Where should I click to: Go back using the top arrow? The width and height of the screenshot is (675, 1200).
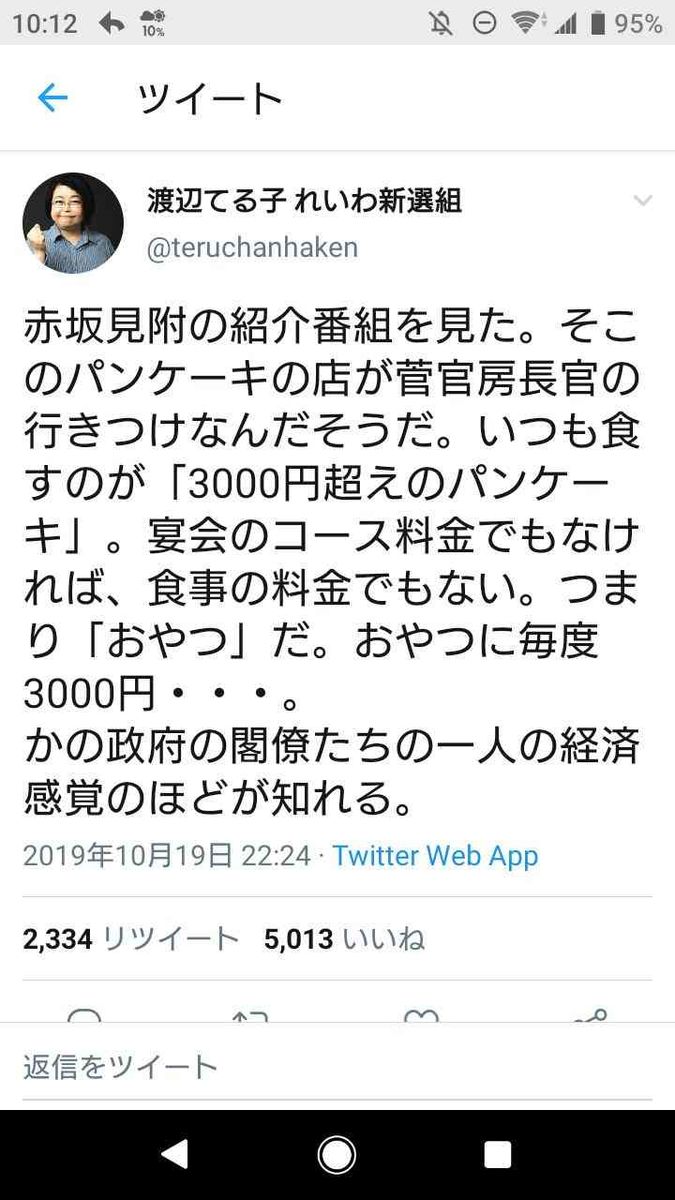52,98
